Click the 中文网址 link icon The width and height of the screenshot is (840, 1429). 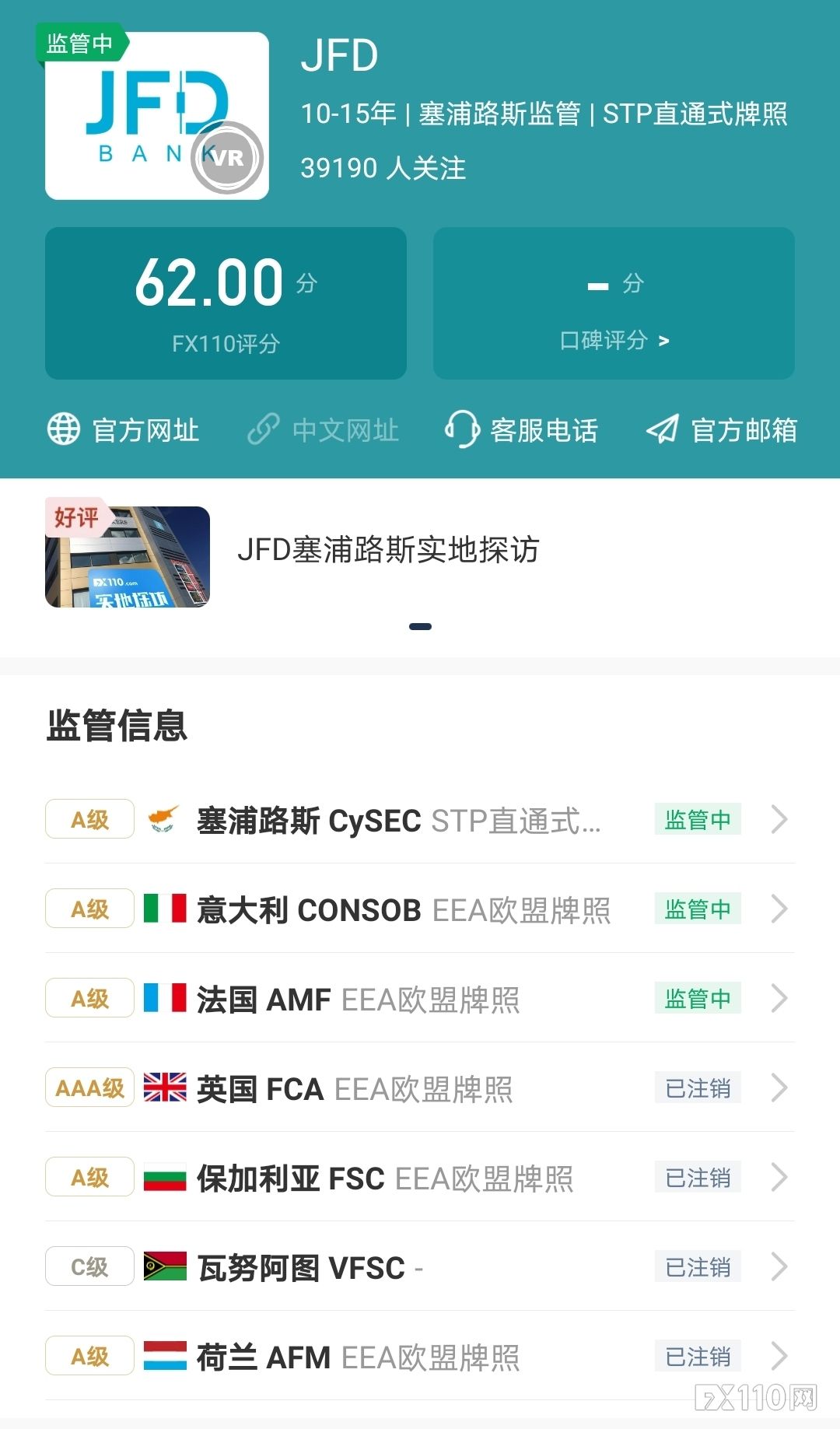pyautogui.click(x=264, y=429)
